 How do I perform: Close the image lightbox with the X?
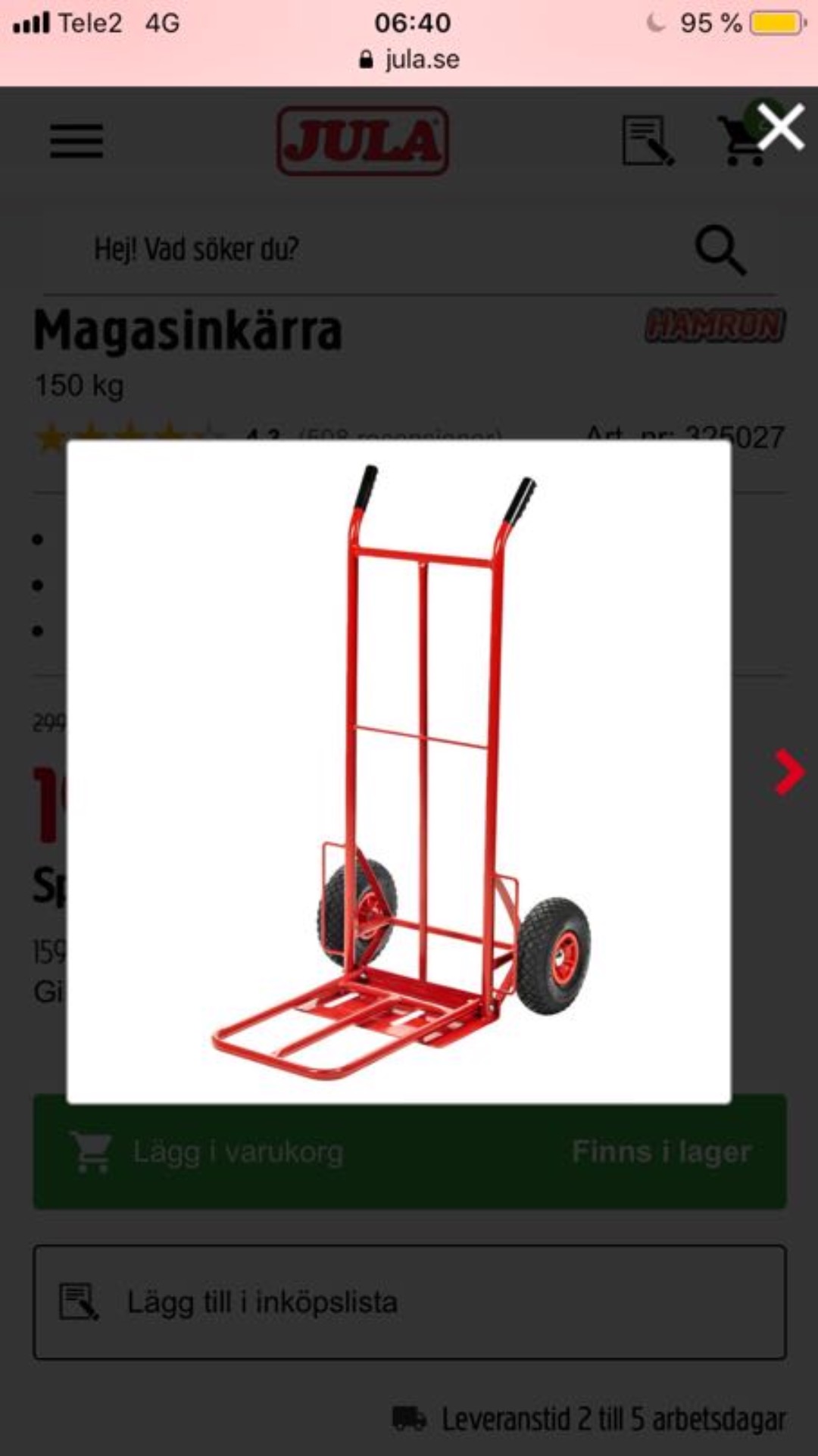point(780,127)
